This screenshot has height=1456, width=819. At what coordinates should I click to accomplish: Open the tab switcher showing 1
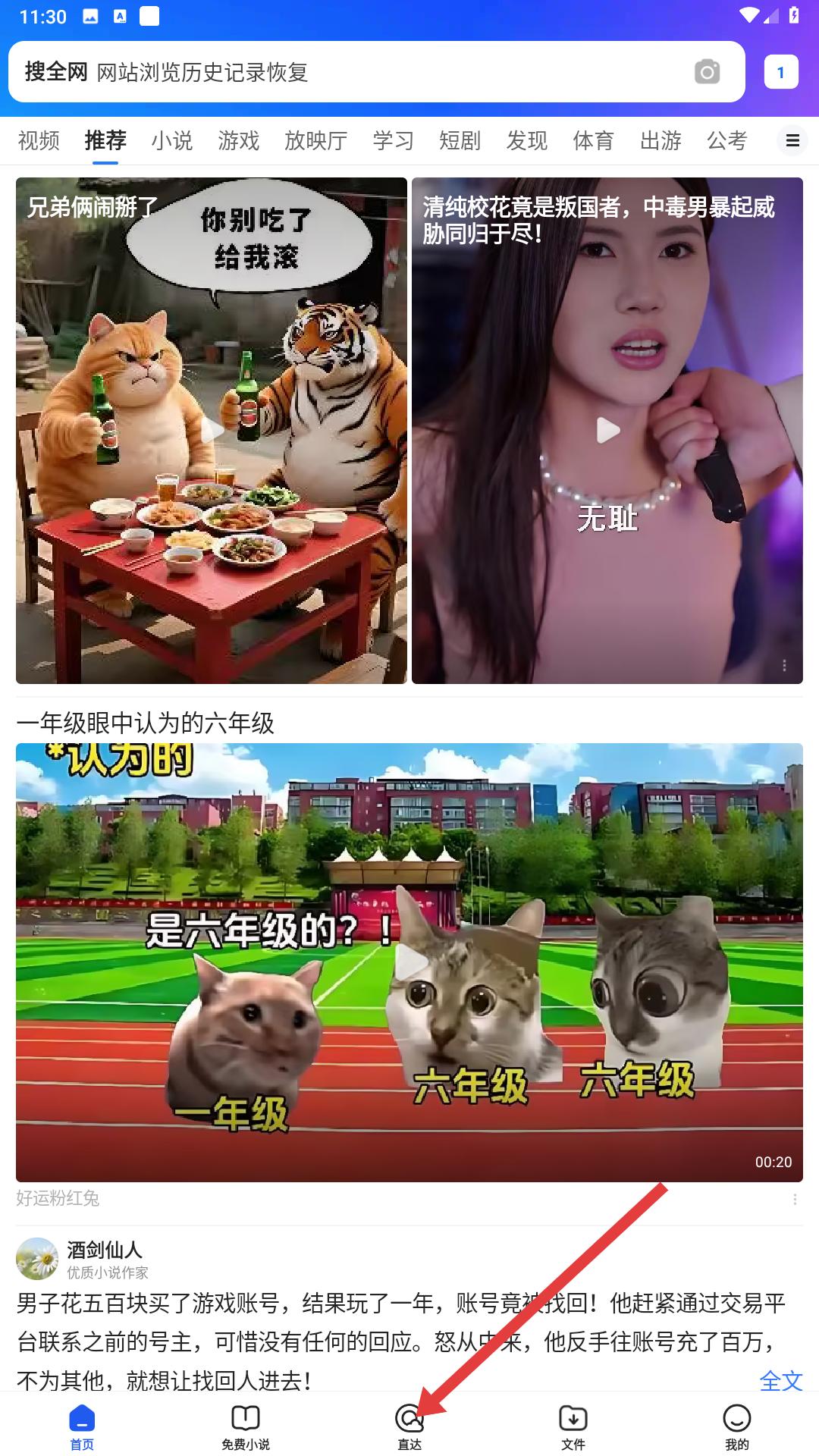click(780, 73)
